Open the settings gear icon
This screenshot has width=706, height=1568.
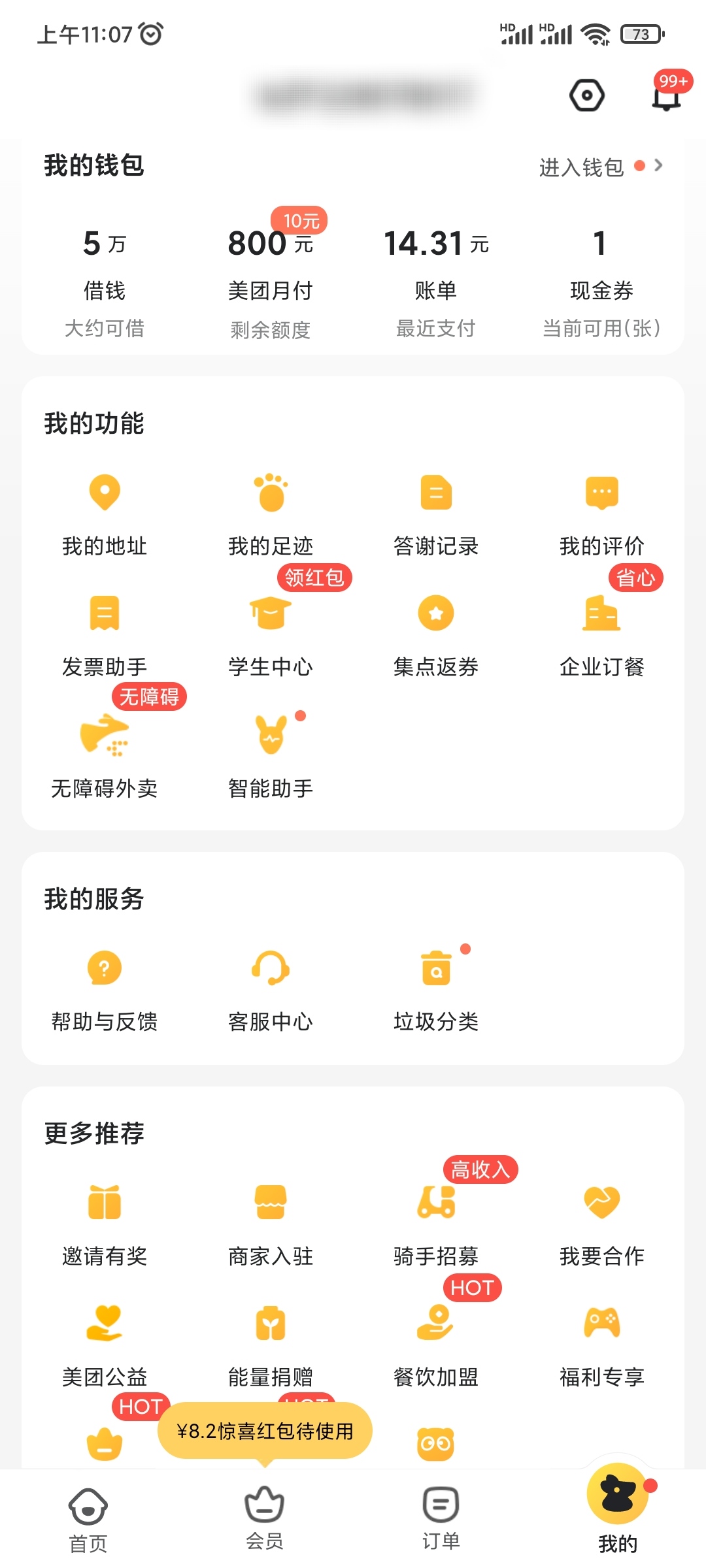pos(586,95)
